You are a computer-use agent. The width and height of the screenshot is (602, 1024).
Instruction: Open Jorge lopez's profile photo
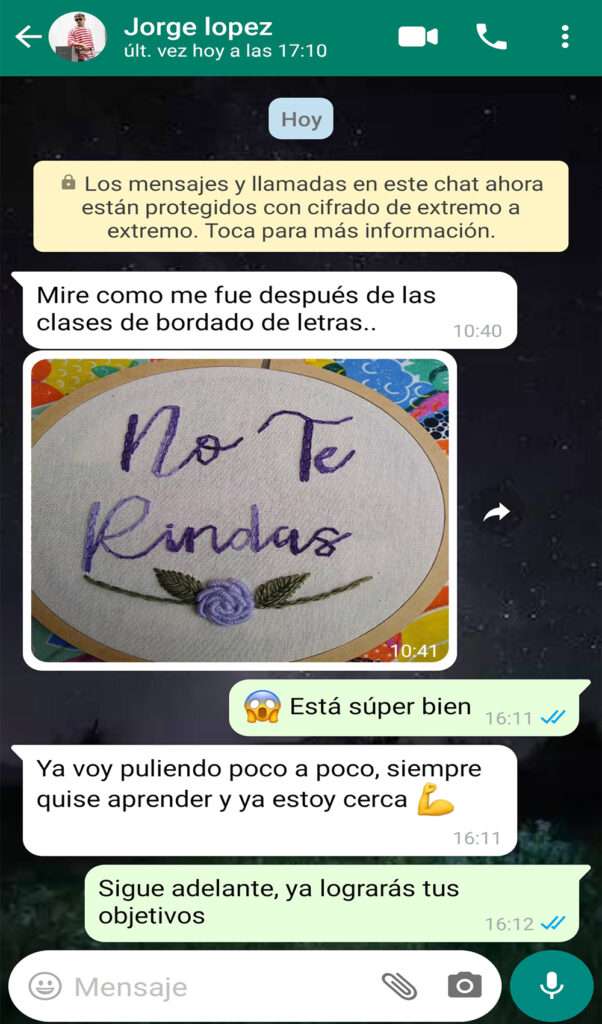click(x=77, y=37)
